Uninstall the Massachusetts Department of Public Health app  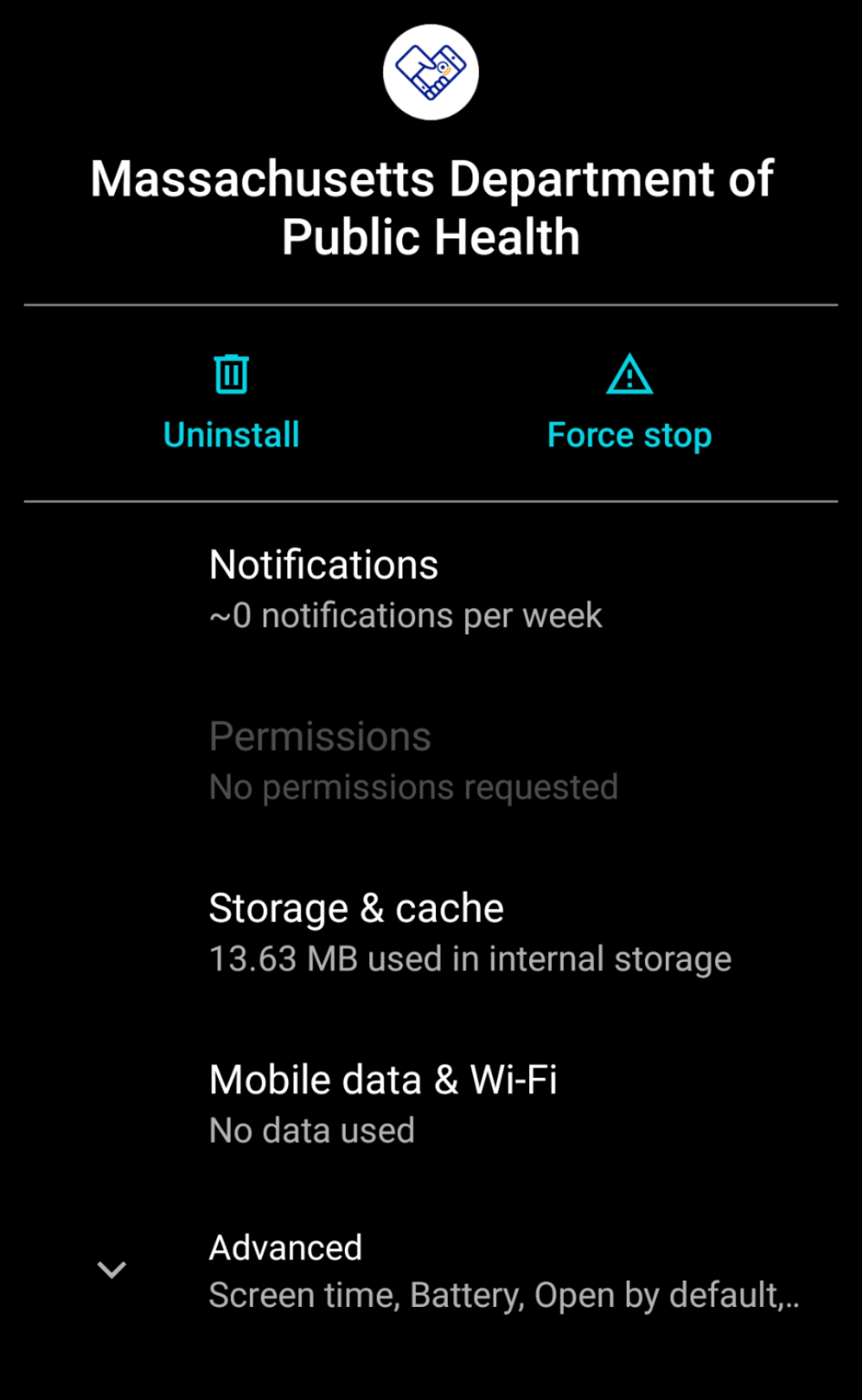pos(231,403)
